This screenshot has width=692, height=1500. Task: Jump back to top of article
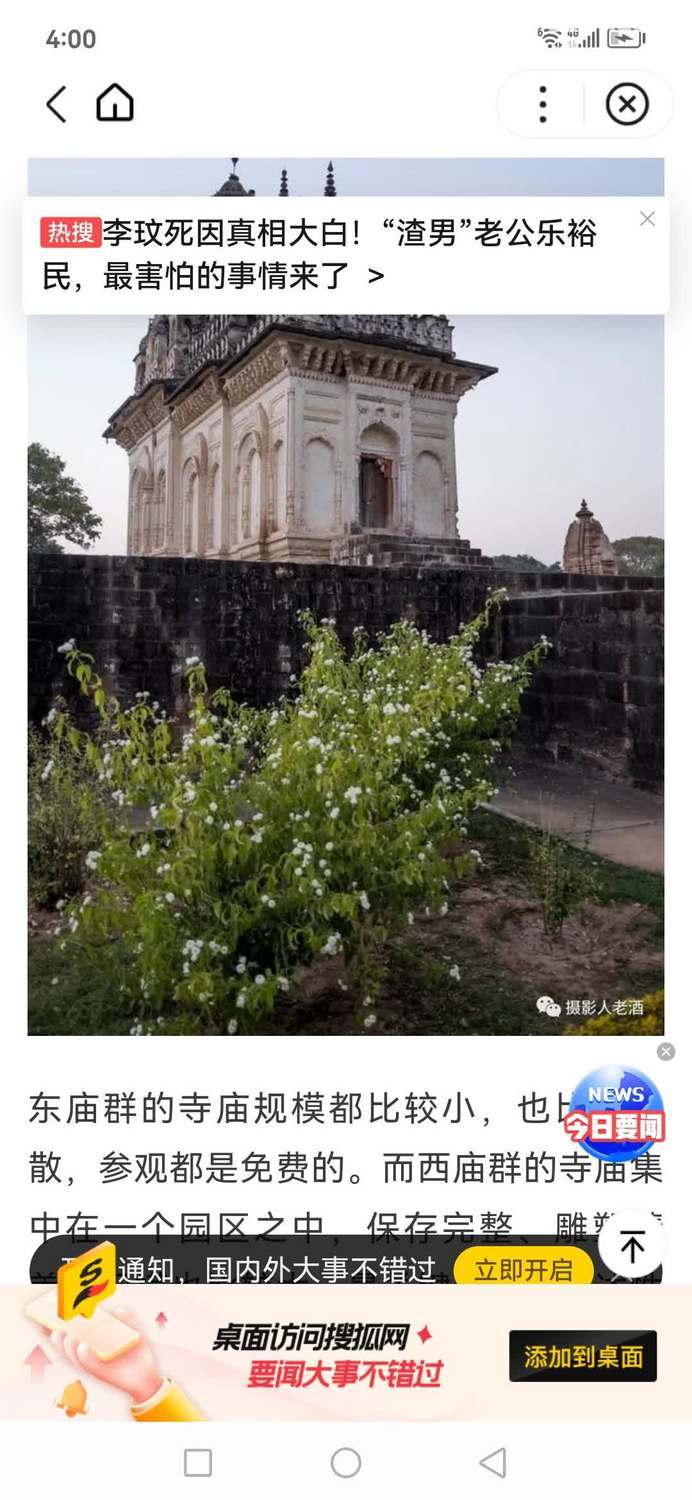tap(632, 1246)
